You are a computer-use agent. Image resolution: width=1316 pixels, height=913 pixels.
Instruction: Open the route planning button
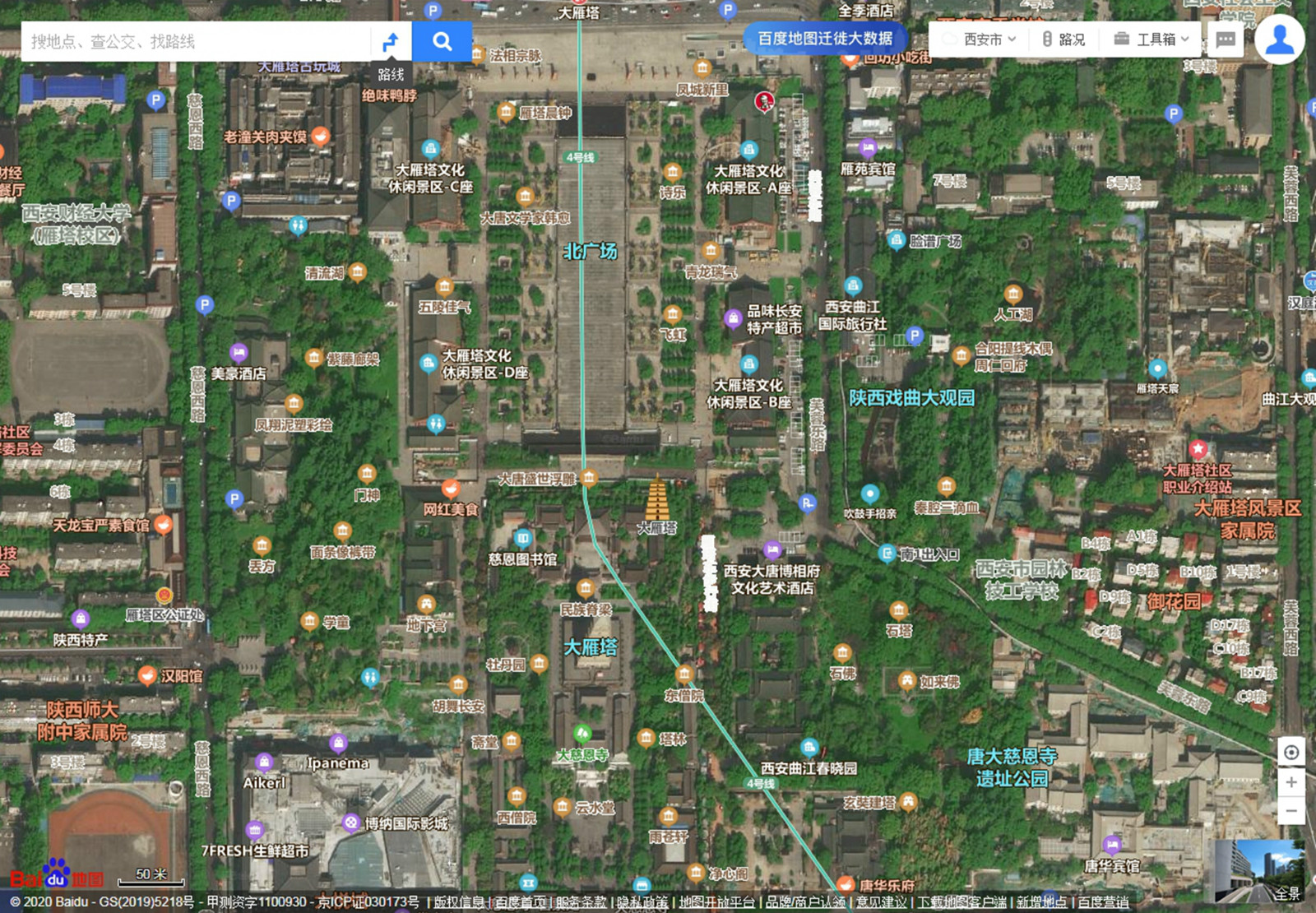coord(391,41)
